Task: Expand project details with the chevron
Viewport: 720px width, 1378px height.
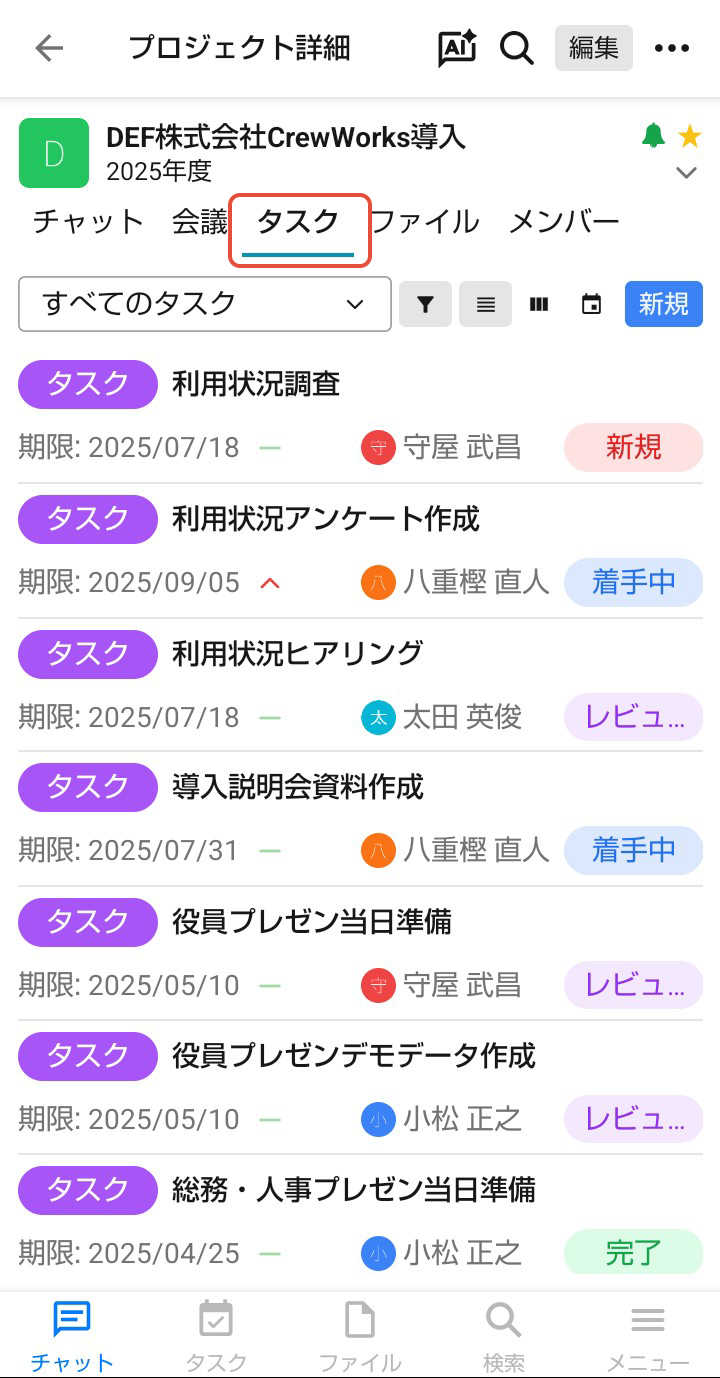Action: (686, 173)
